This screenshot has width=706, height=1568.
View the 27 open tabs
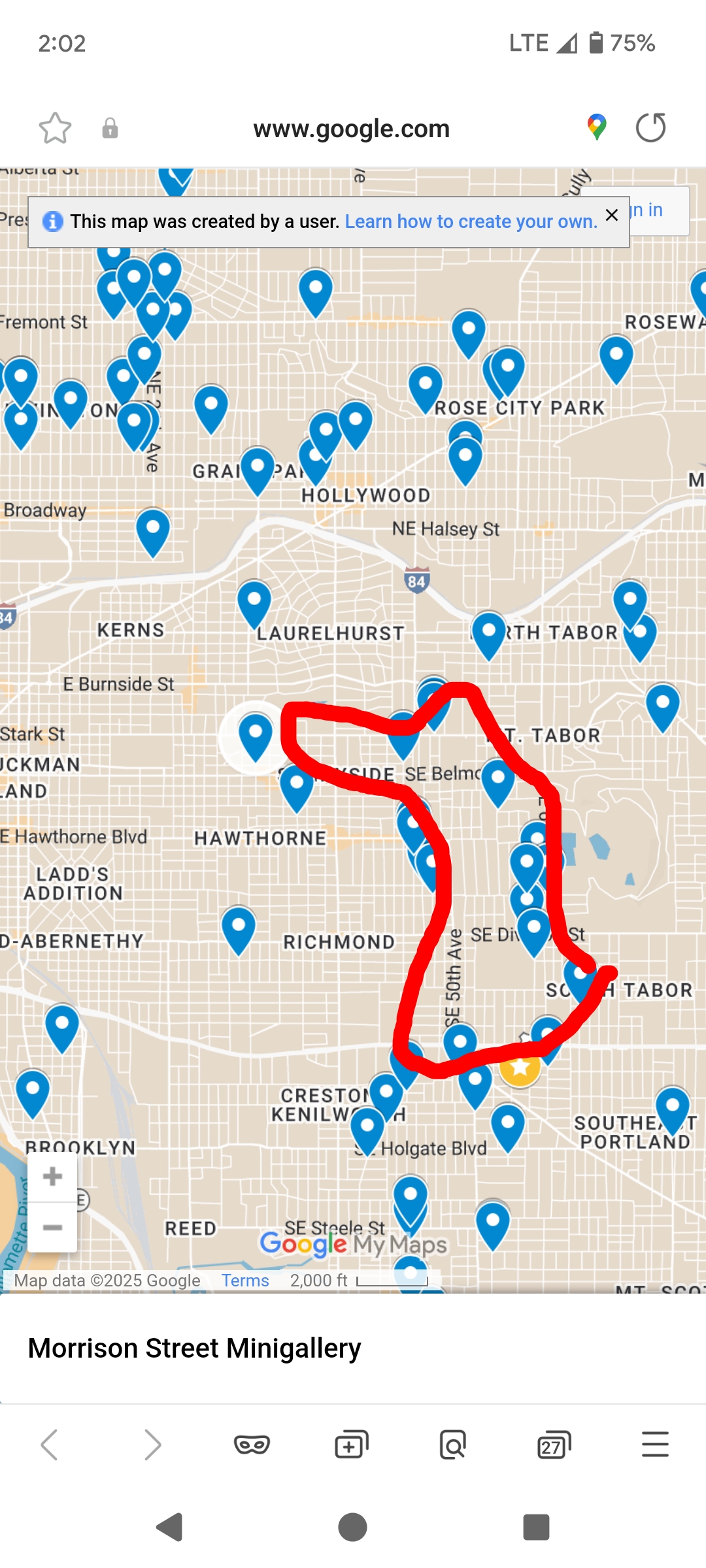click(x=554, y=1444)
